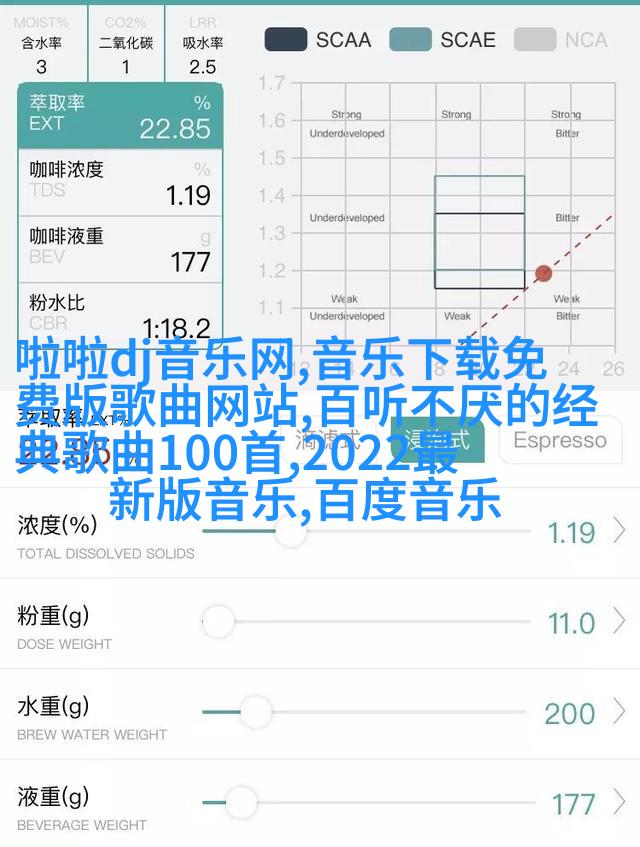Tap the 水重 Brew Water Weight slider

coord(256,713)
